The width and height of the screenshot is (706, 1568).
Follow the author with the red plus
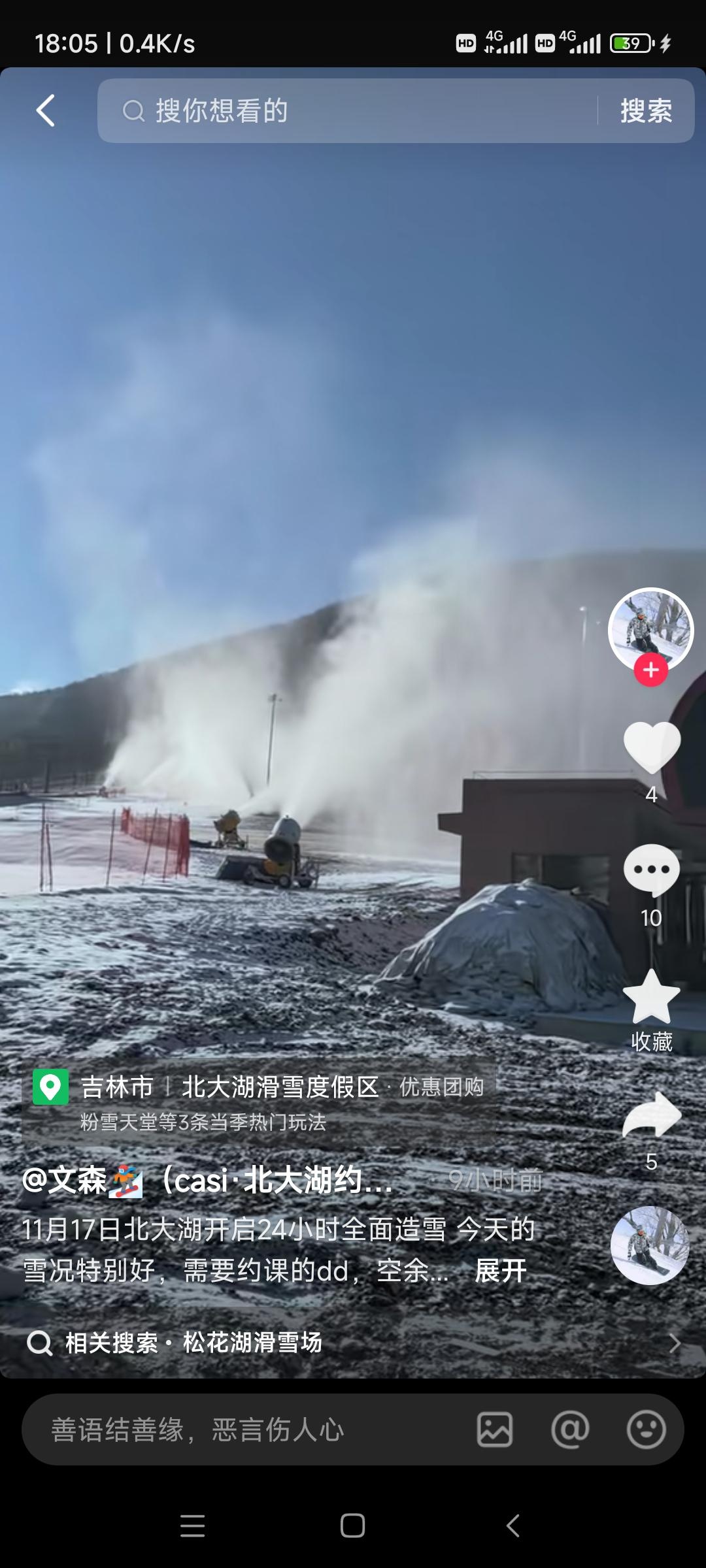(x=650, y=670)
